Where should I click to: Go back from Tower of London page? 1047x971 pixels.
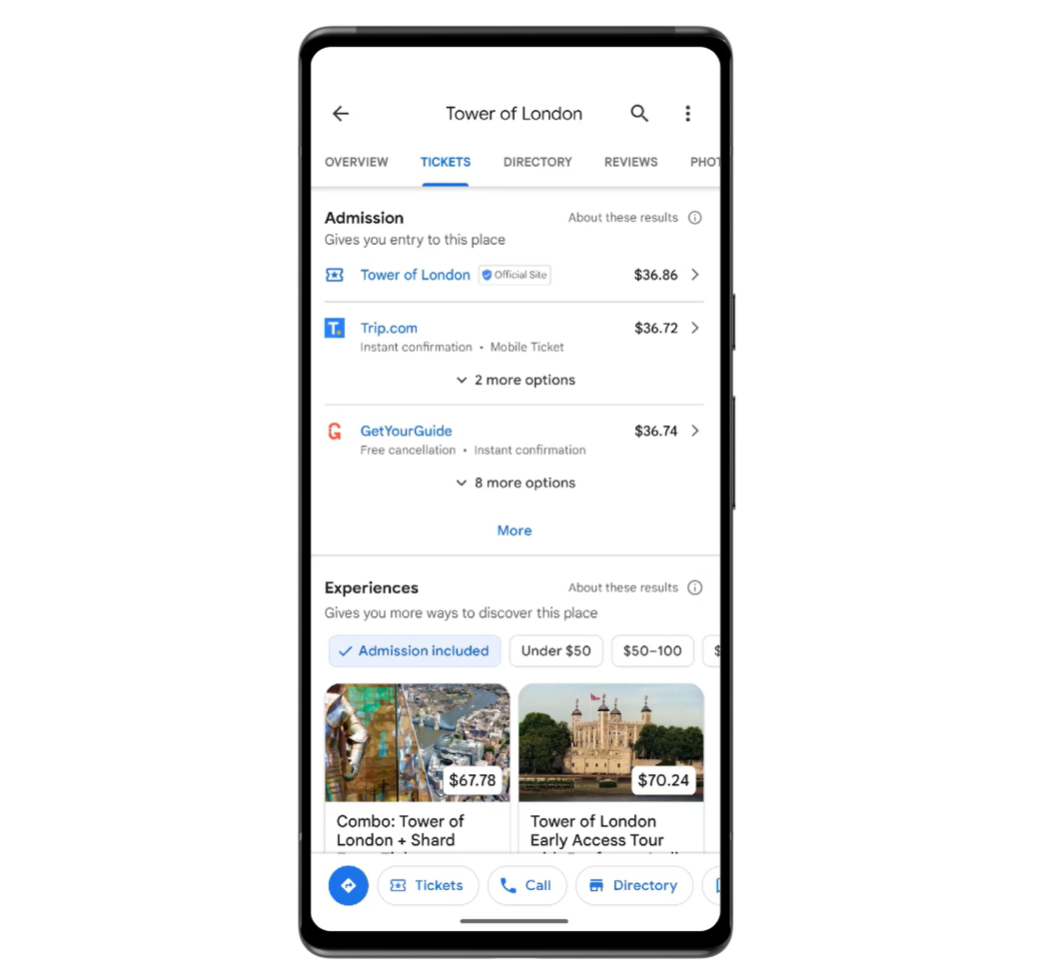click(341, 114)
